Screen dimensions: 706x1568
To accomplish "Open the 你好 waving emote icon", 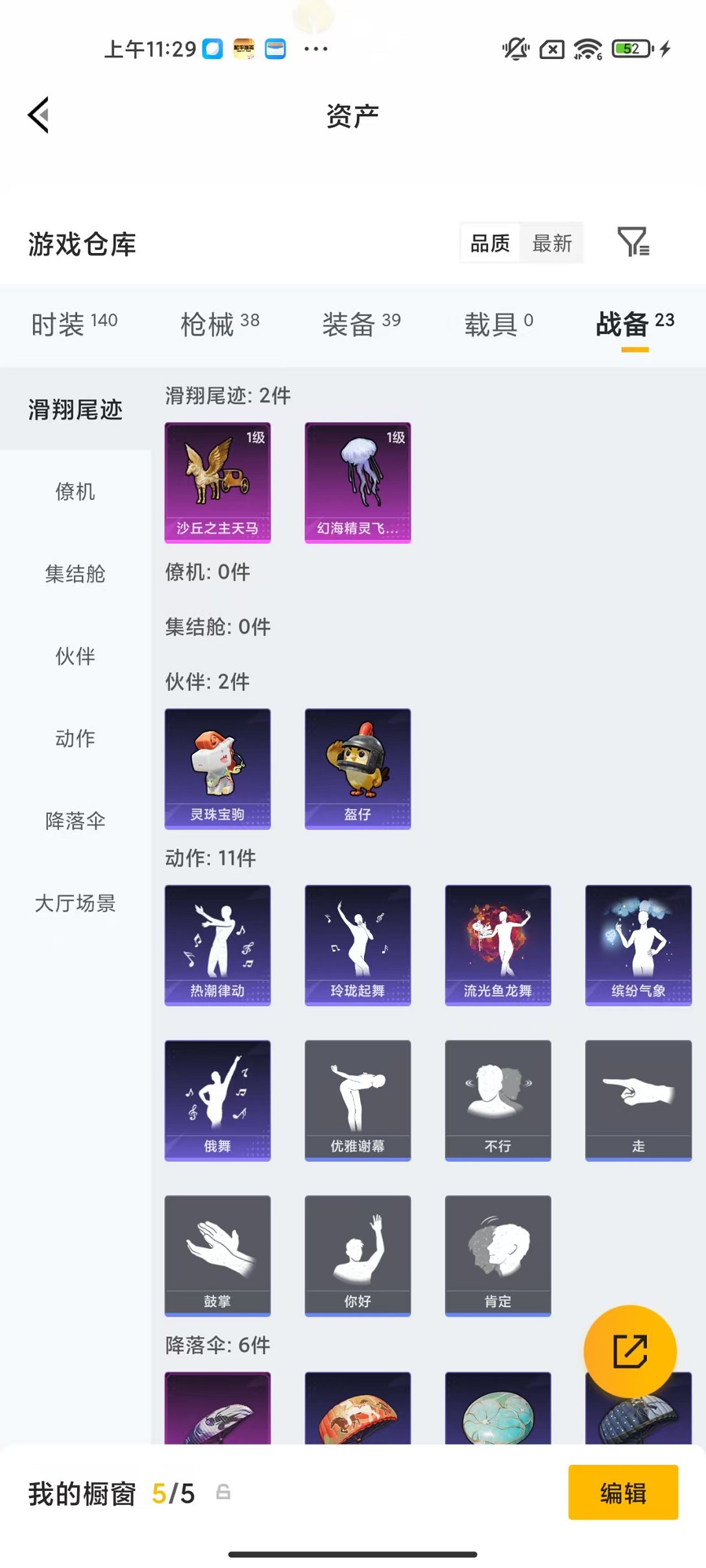I will click(x=358, y=1255).
